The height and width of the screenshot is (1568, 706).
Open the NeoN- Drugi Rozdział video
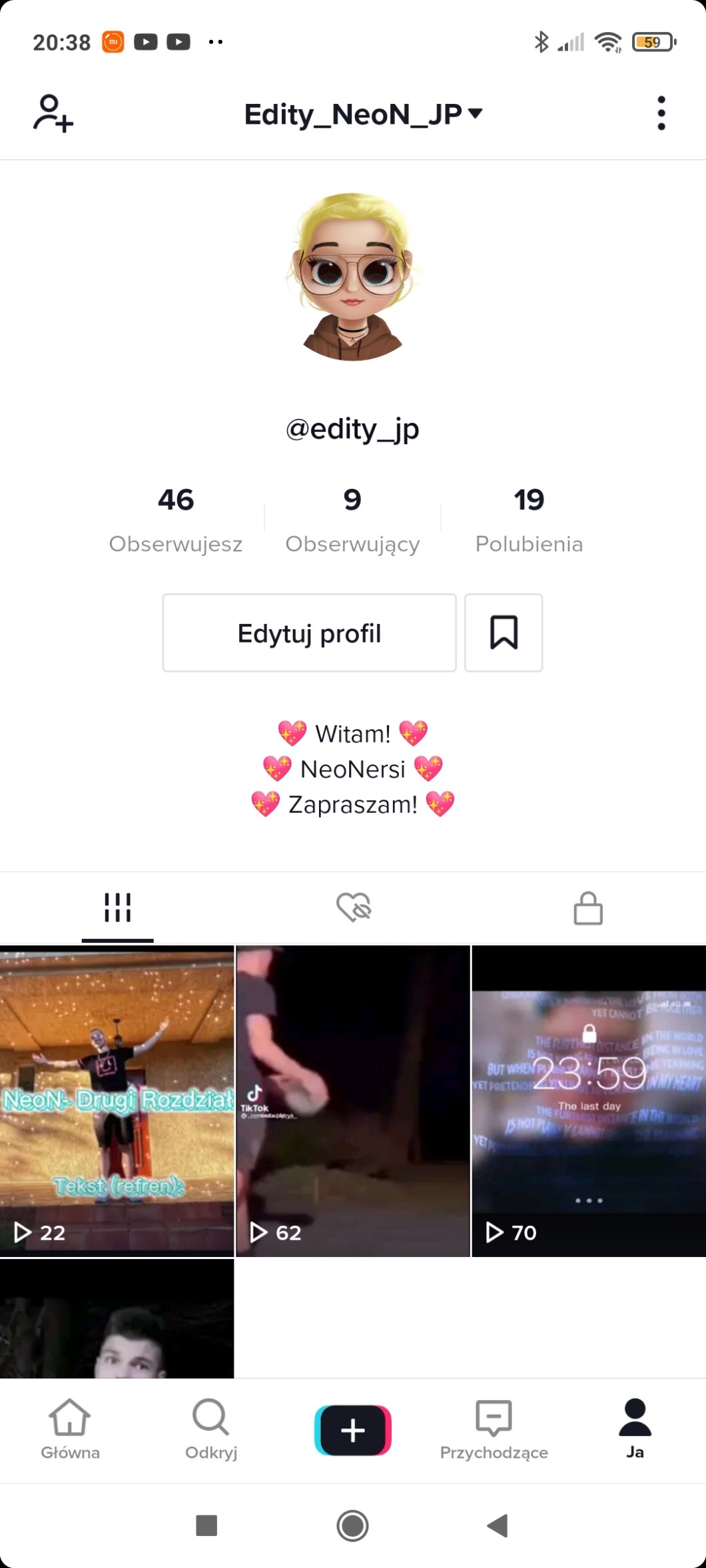coord(117,1101)
